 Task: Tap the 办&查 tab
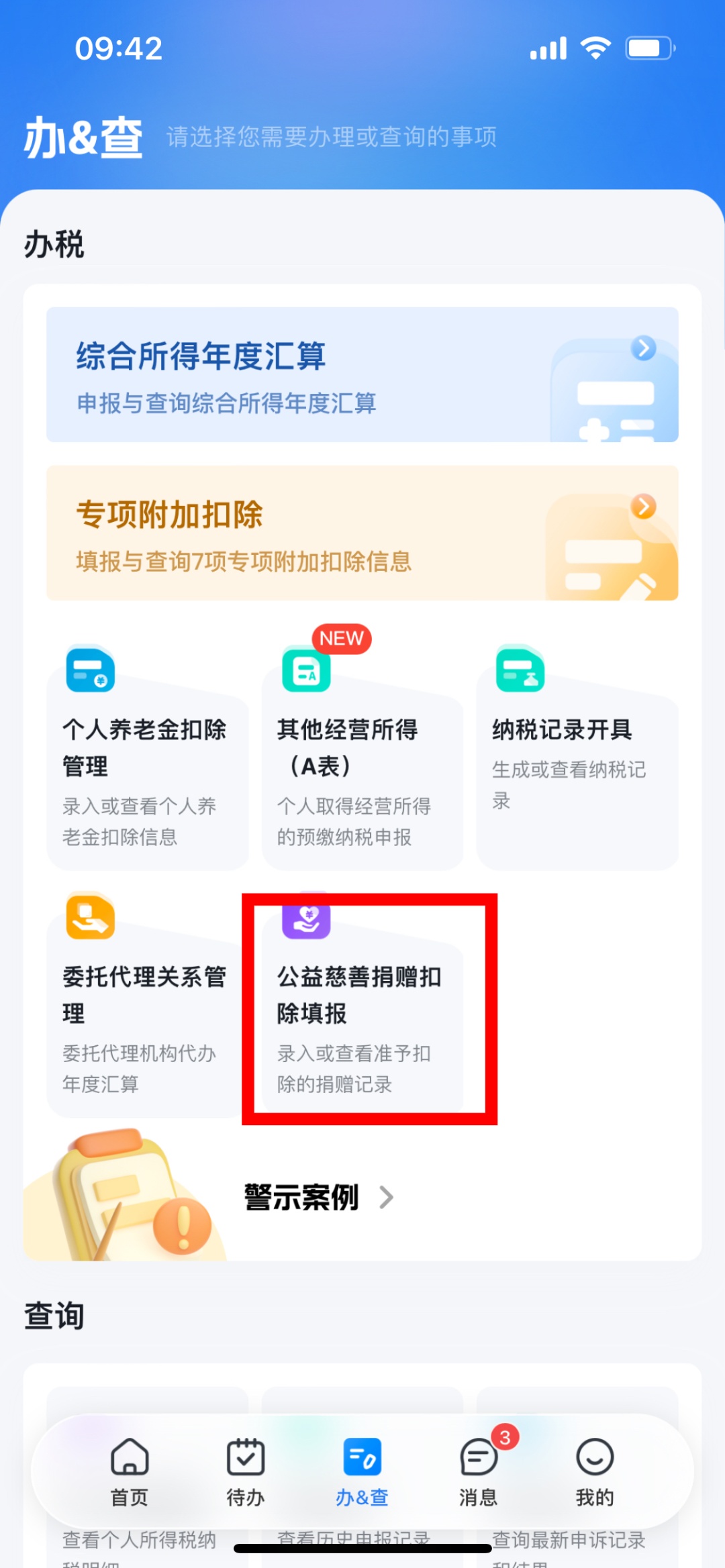coord(362,1471)
